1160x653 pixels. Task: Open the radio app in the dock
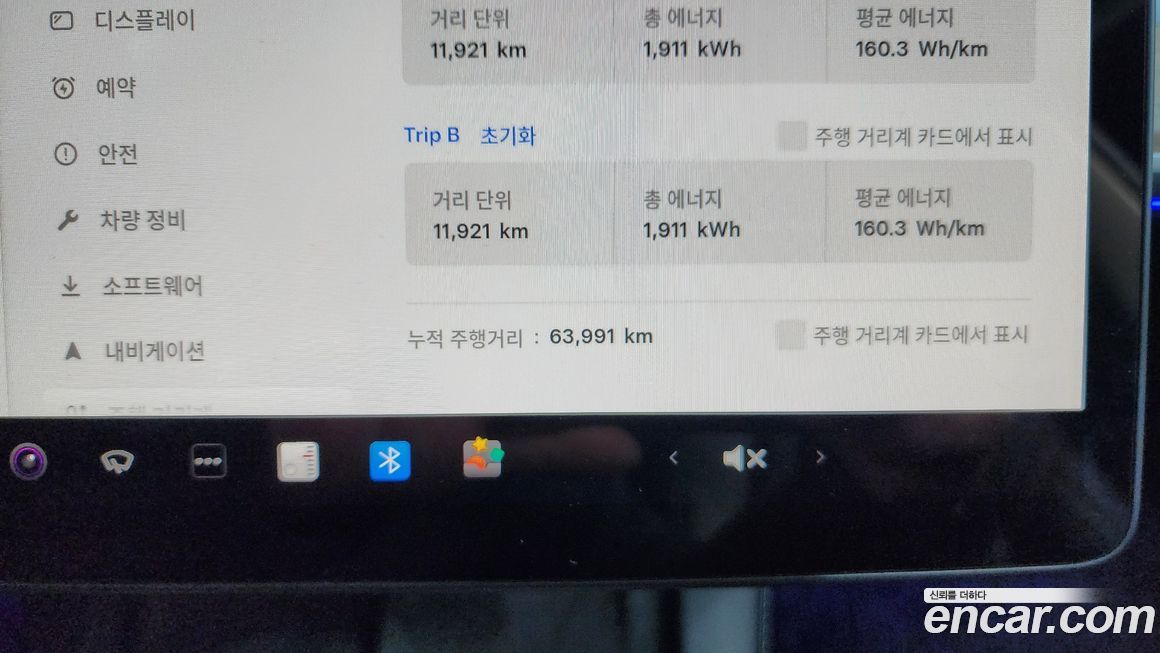coord(298,461)
